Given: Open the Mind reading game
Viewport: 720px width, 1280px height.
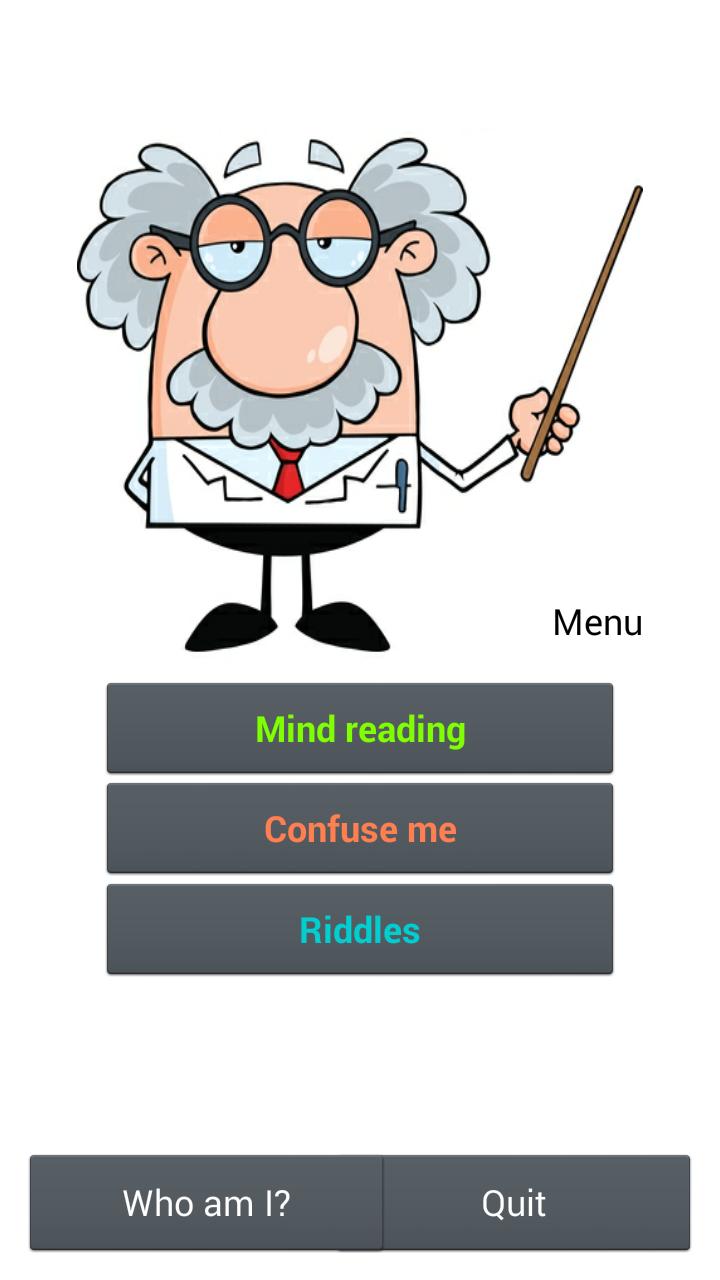Looking at the screenshot, I should point(360,729).
